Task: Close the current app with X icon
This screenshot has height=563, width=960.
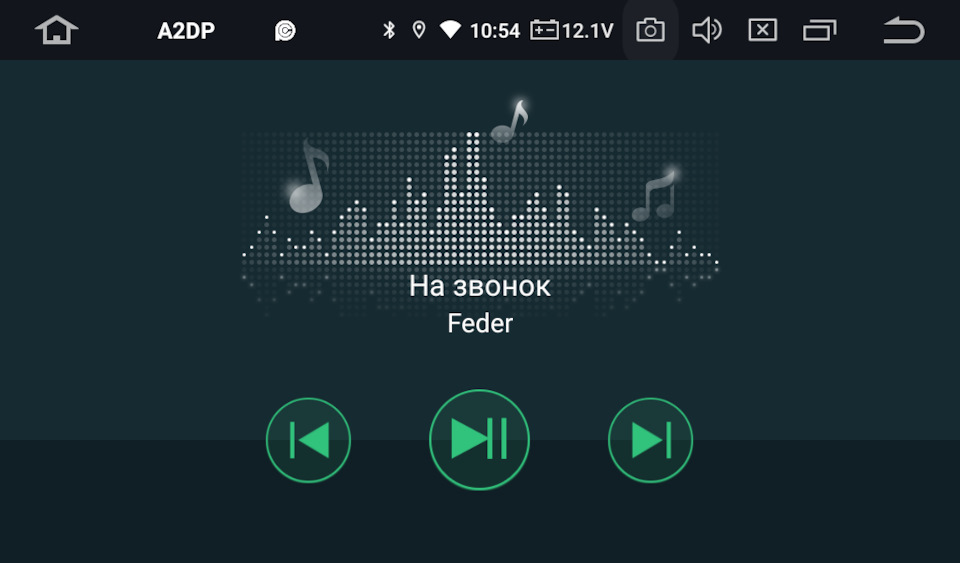Action: pyautogui.click(x=762, y=30)
